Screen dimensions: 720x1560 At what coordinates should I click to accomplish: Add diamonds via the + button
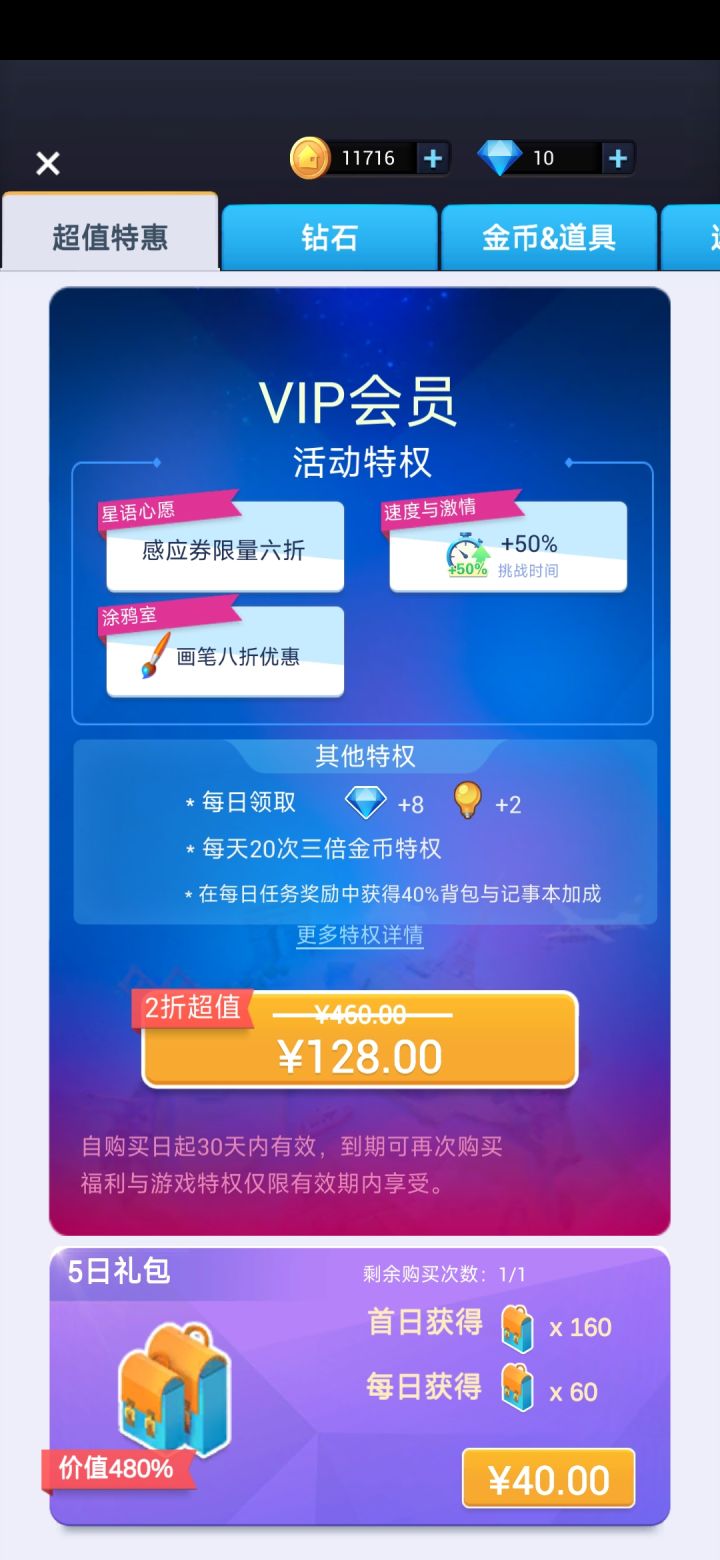click(x=618, y=157)
